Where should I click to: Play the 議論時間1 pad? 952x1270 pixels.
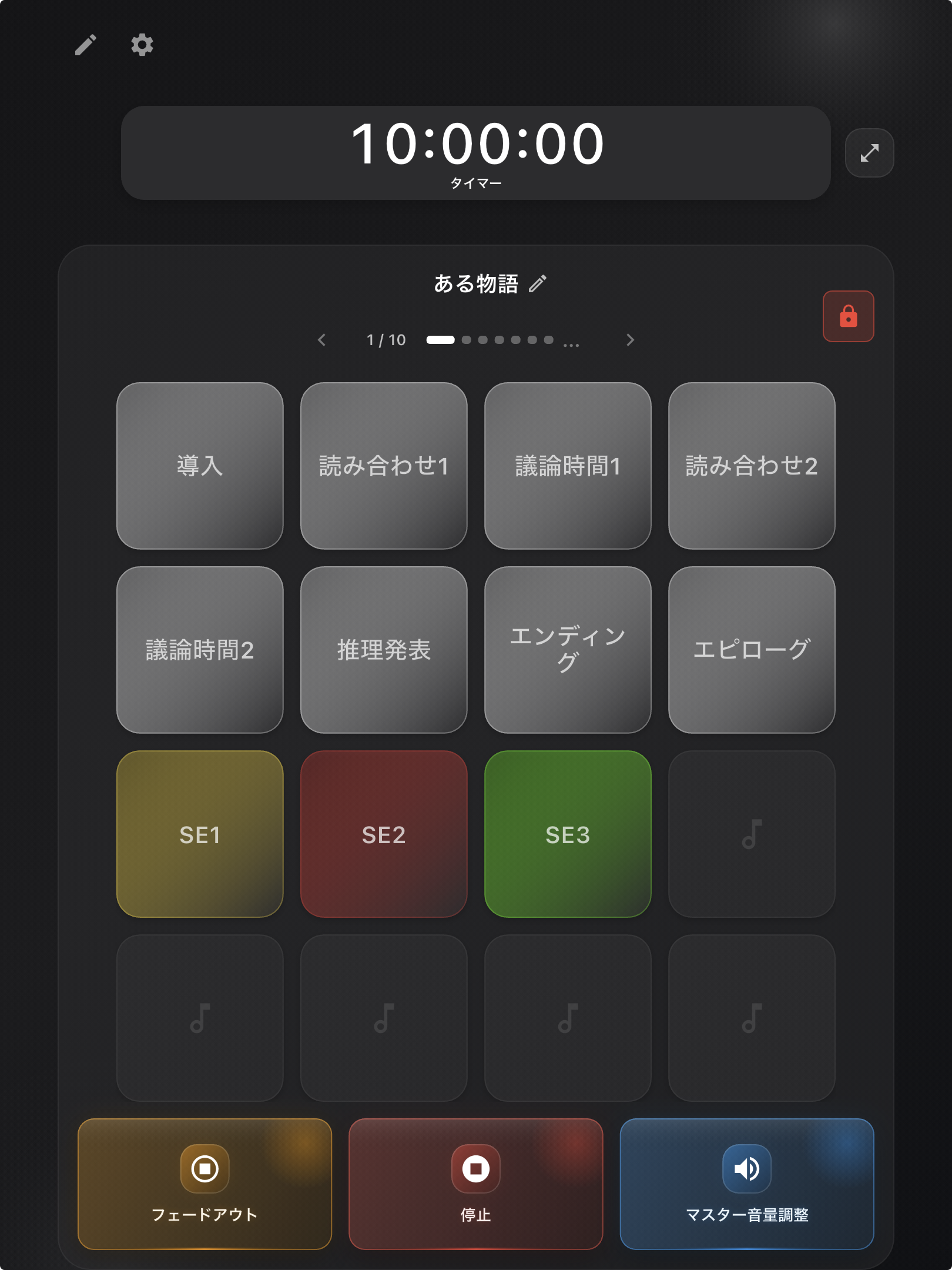[568, 464]
